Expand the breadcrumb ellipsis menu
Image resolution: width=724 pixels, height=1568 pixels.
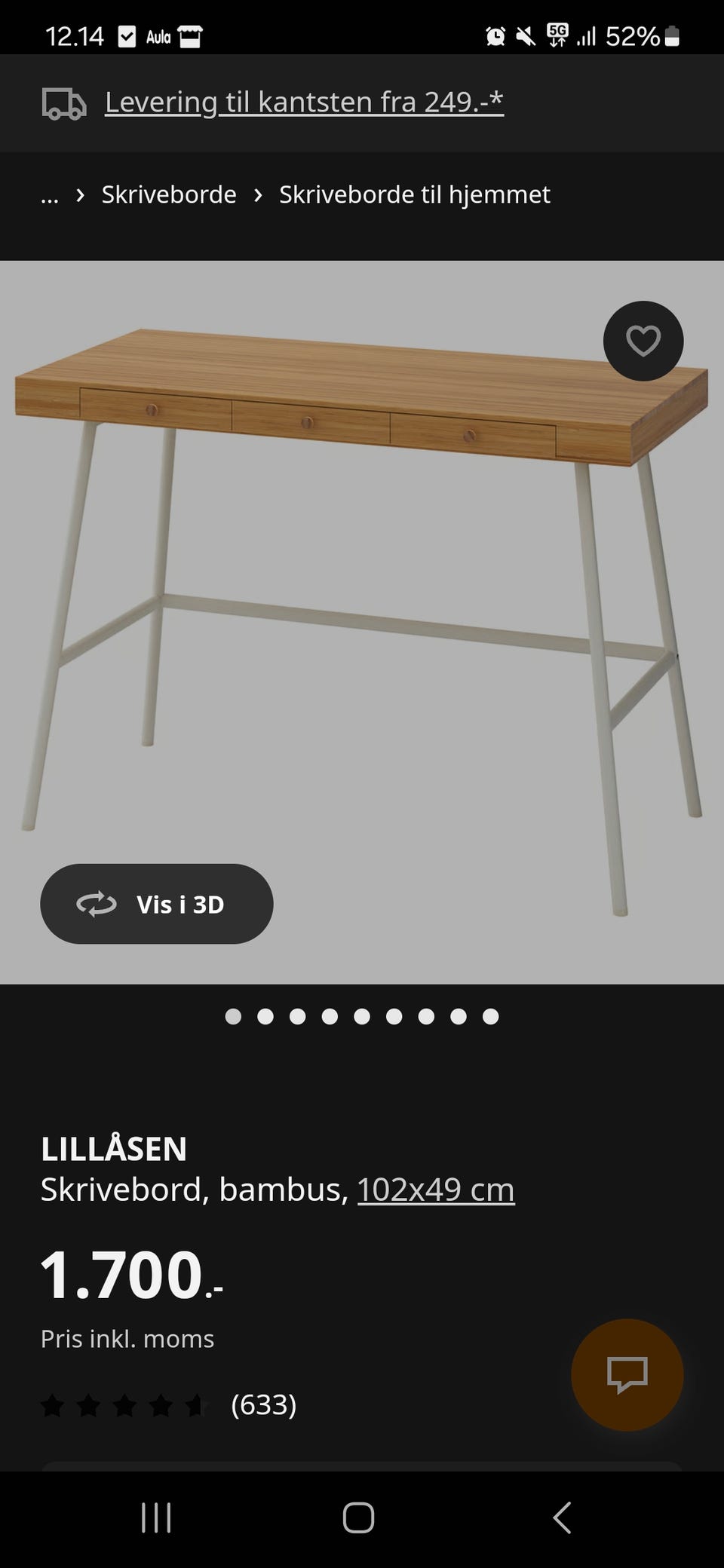(x=50, y=196)
